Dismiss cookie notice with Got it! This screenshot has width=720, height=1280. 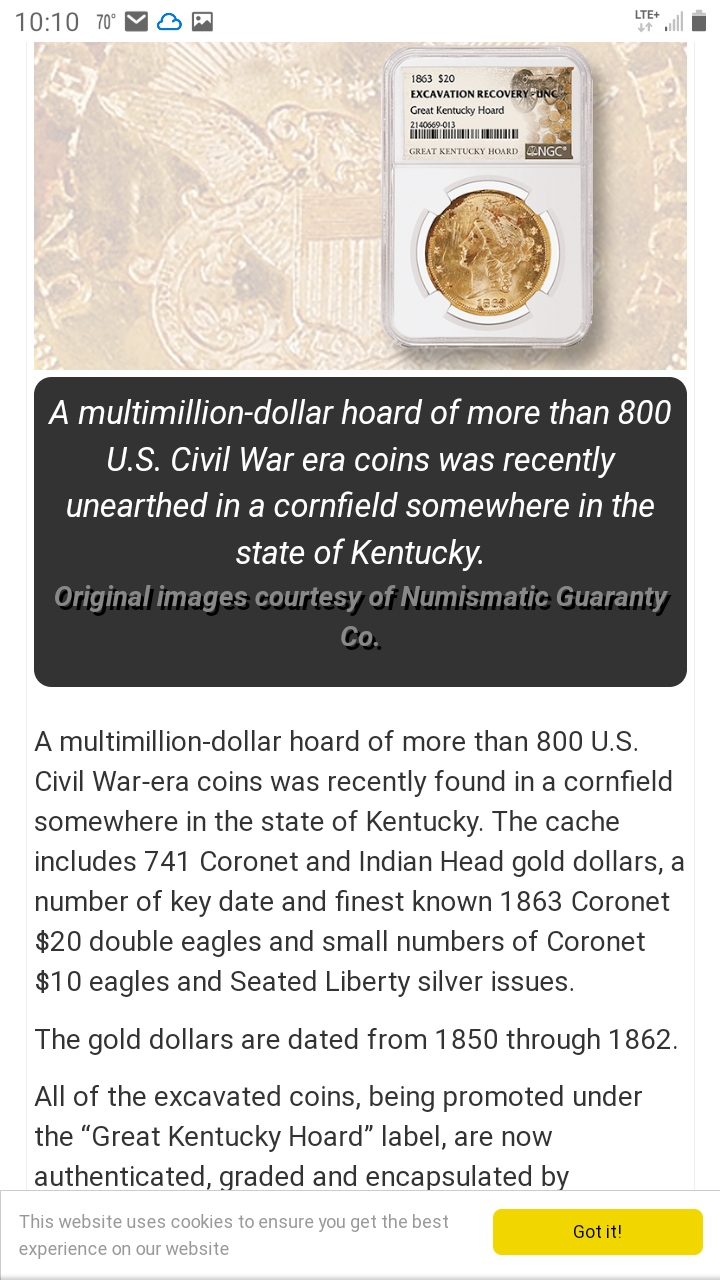point(597,1231)
